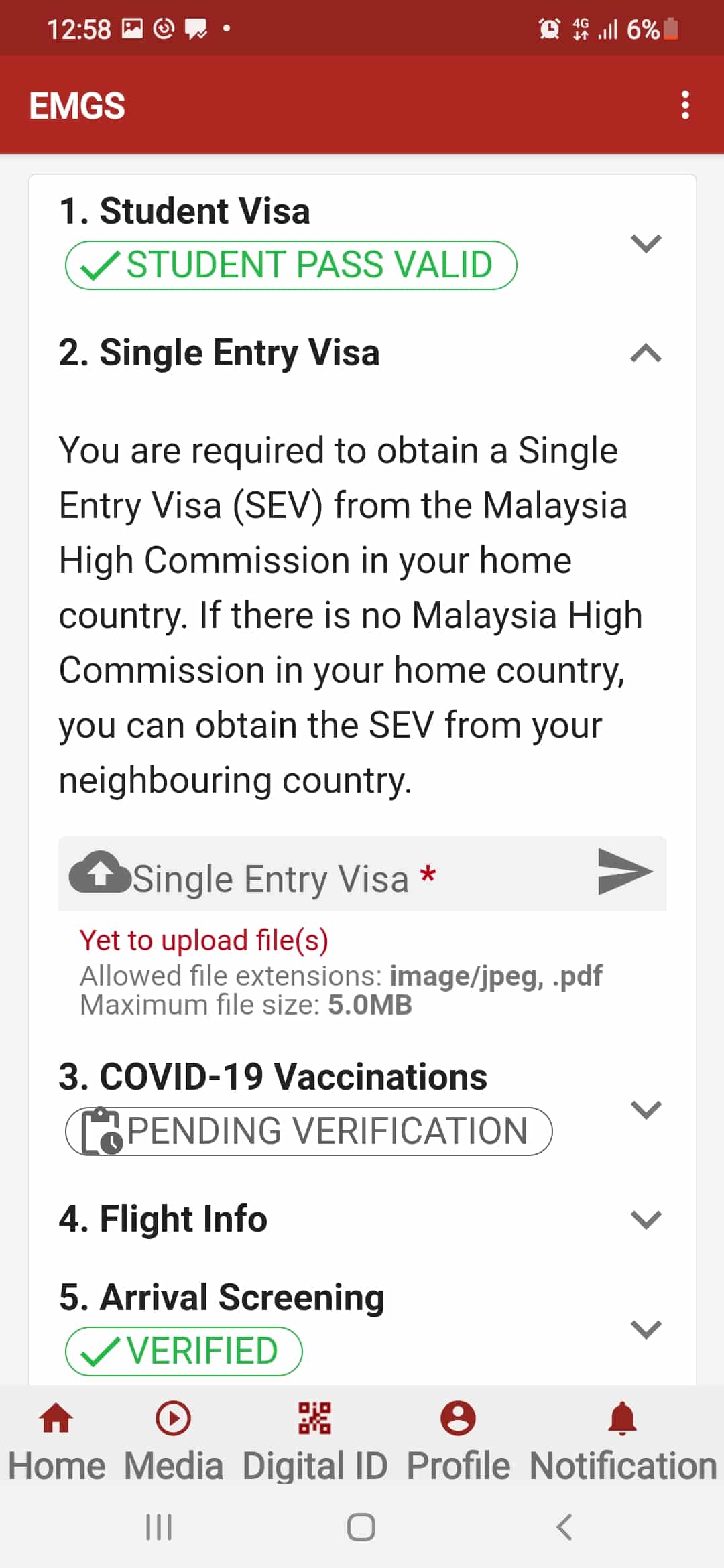Image resolution: width=724 pixels, height=1568 pixels.
Task: Switch to the Profile tab
Action: pyautogui.click(x=458, y=1441)
